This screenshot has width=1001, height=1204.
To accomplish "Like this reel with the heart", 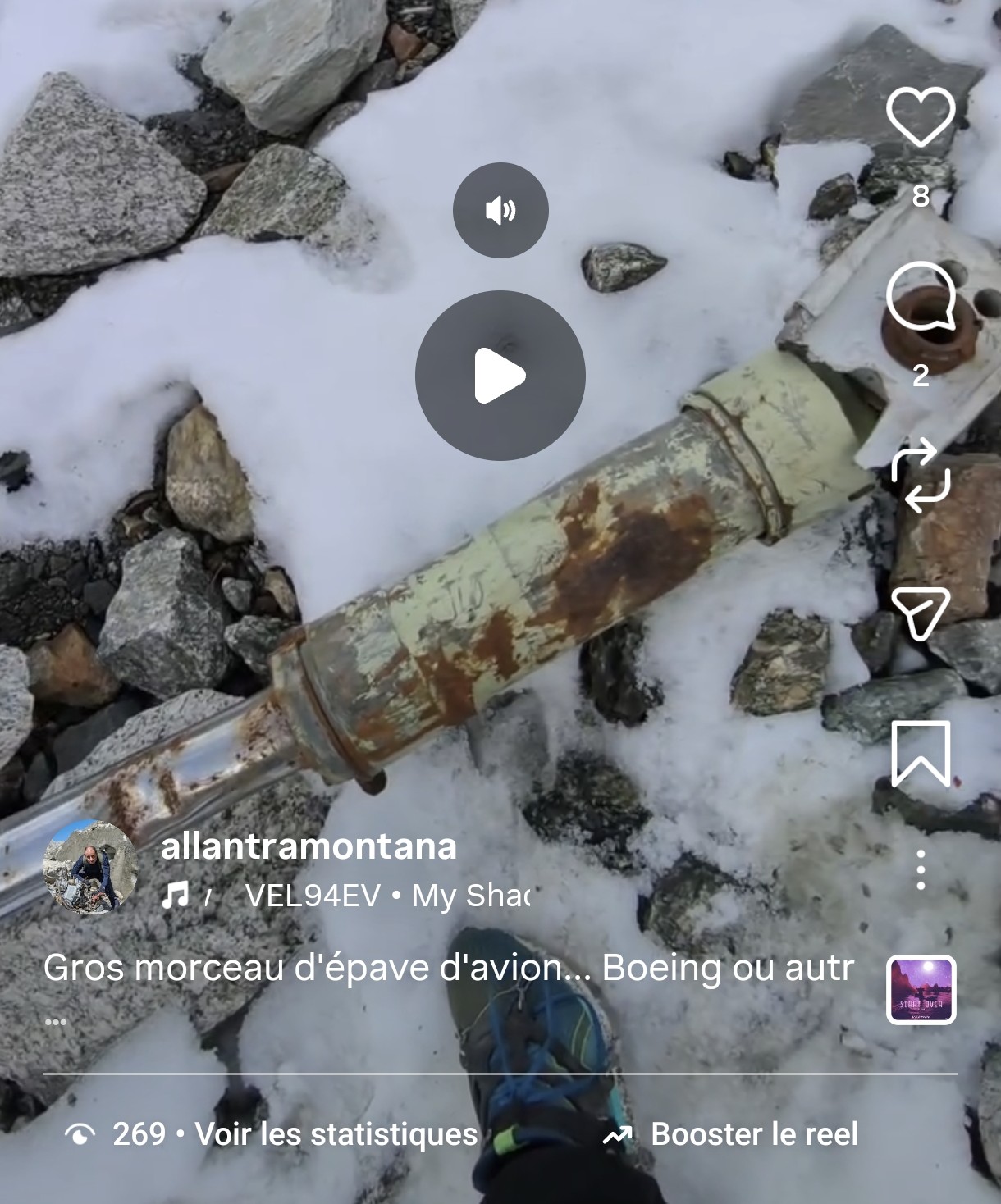I will click(x=921, y=119).
